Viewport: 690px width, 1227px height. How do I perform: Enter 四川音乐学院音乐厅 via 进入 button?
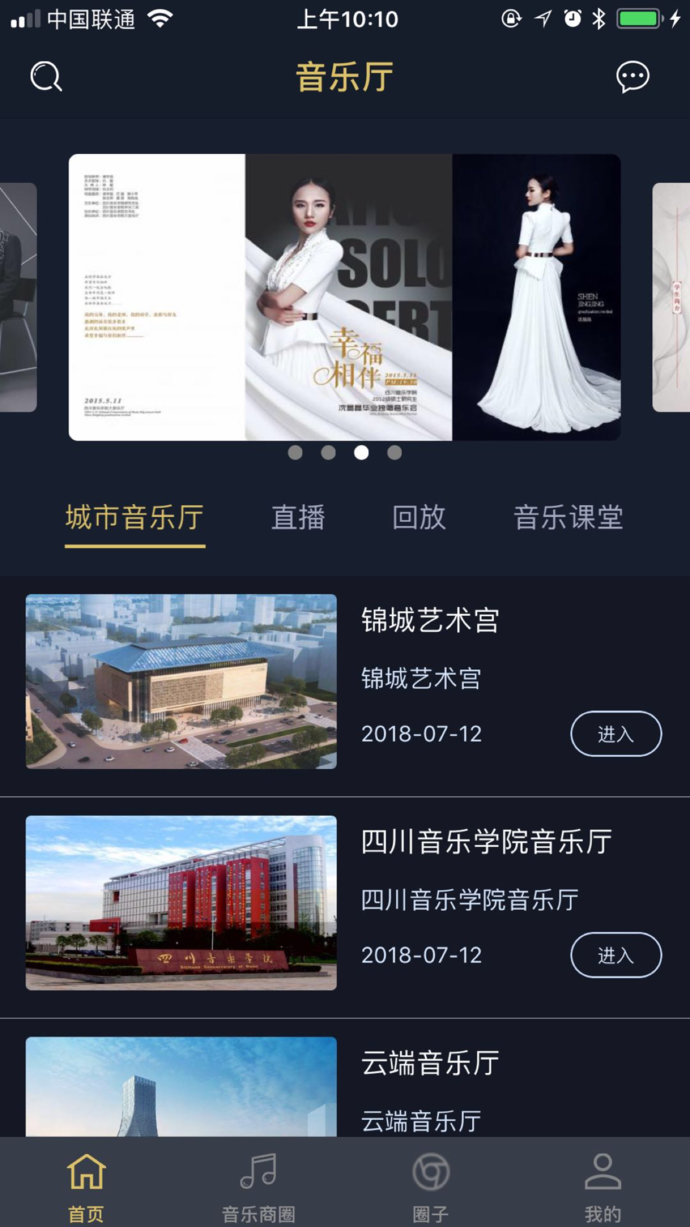pyautogui.click(x=616, y=956)
